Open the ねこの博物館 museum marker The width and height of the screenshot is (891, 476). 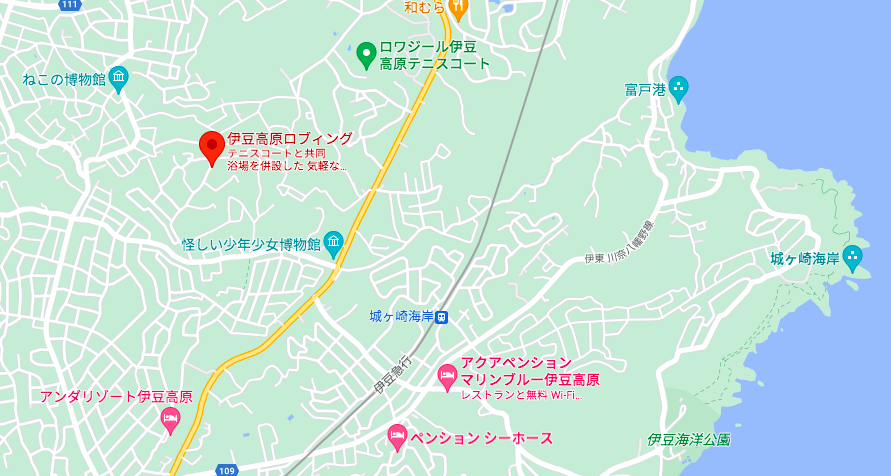click(x=119, y=78)
